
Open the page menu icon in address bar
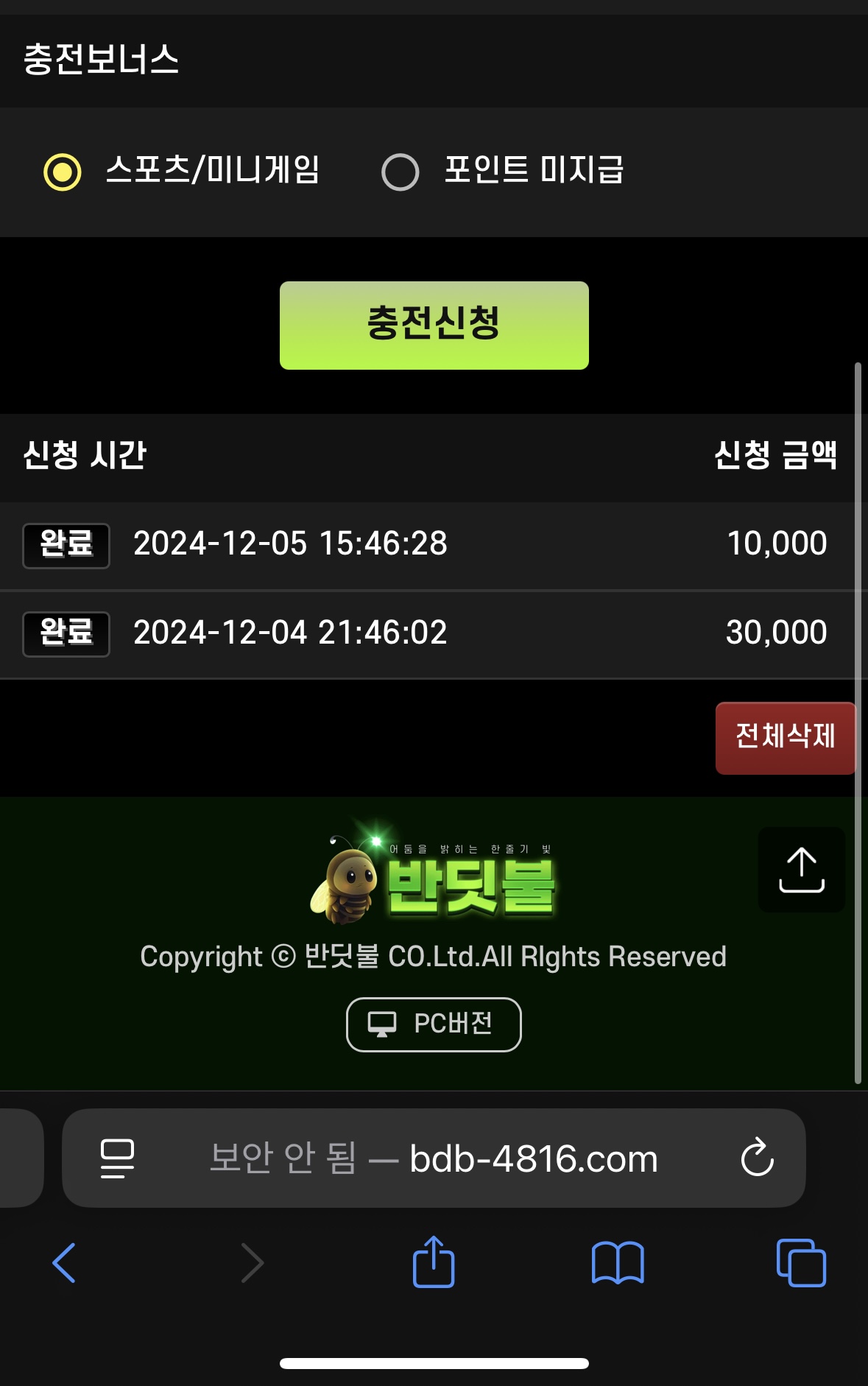point(117,1158)
